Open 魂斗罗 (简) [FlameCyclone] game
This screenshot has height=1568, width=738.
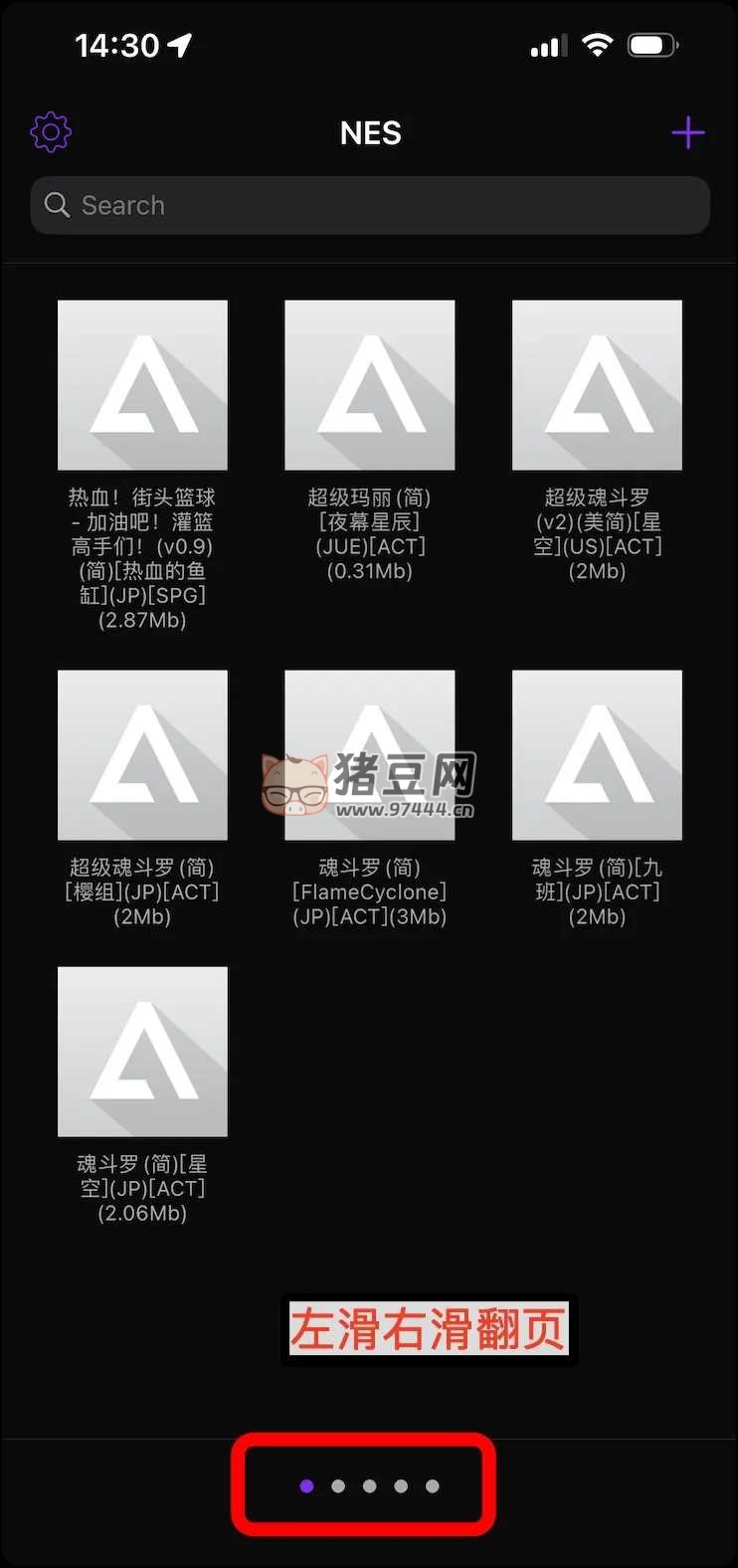click(x=370, y=755)
